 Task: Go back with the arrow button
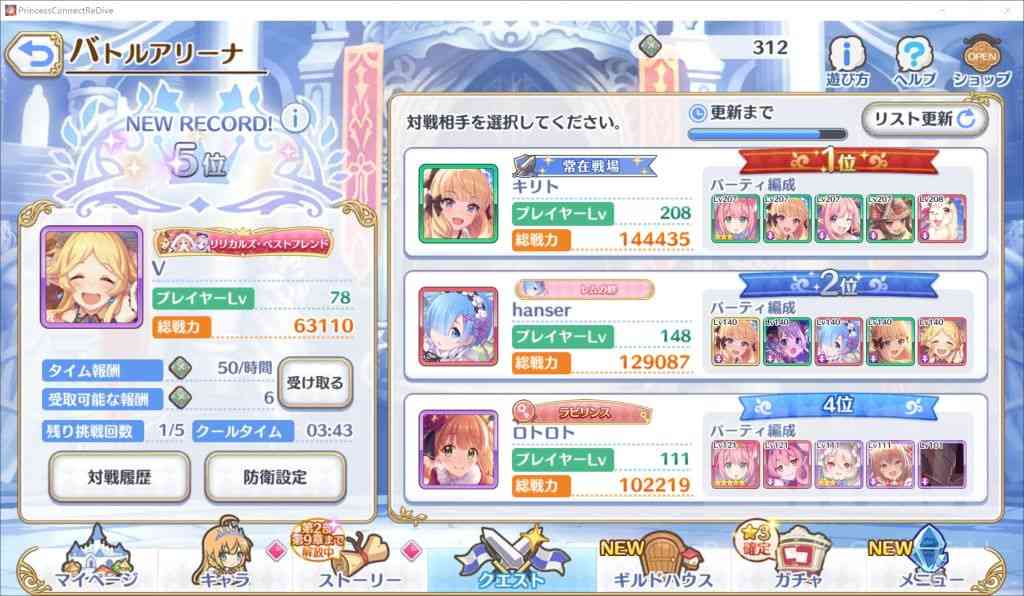(x=33, y=54)
